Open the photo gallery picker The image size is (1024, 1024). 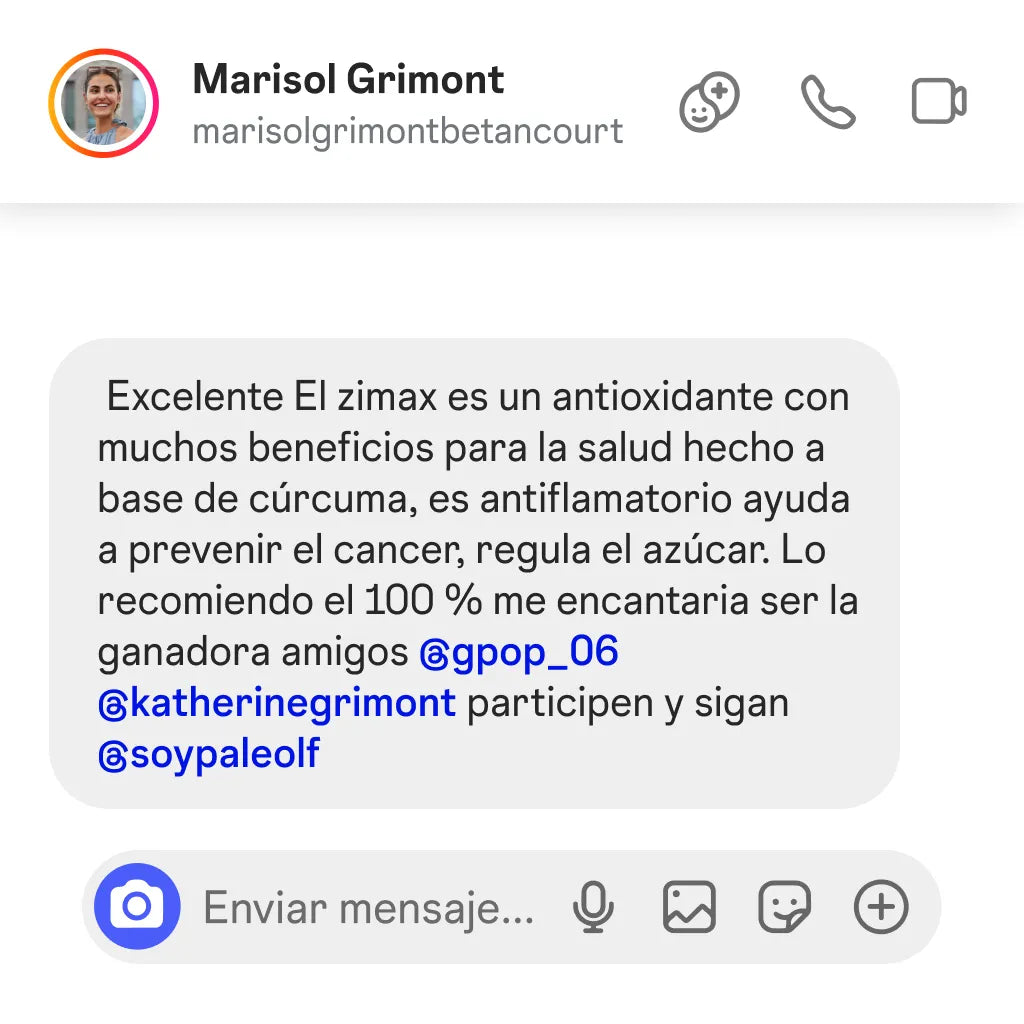click(690, 907)
